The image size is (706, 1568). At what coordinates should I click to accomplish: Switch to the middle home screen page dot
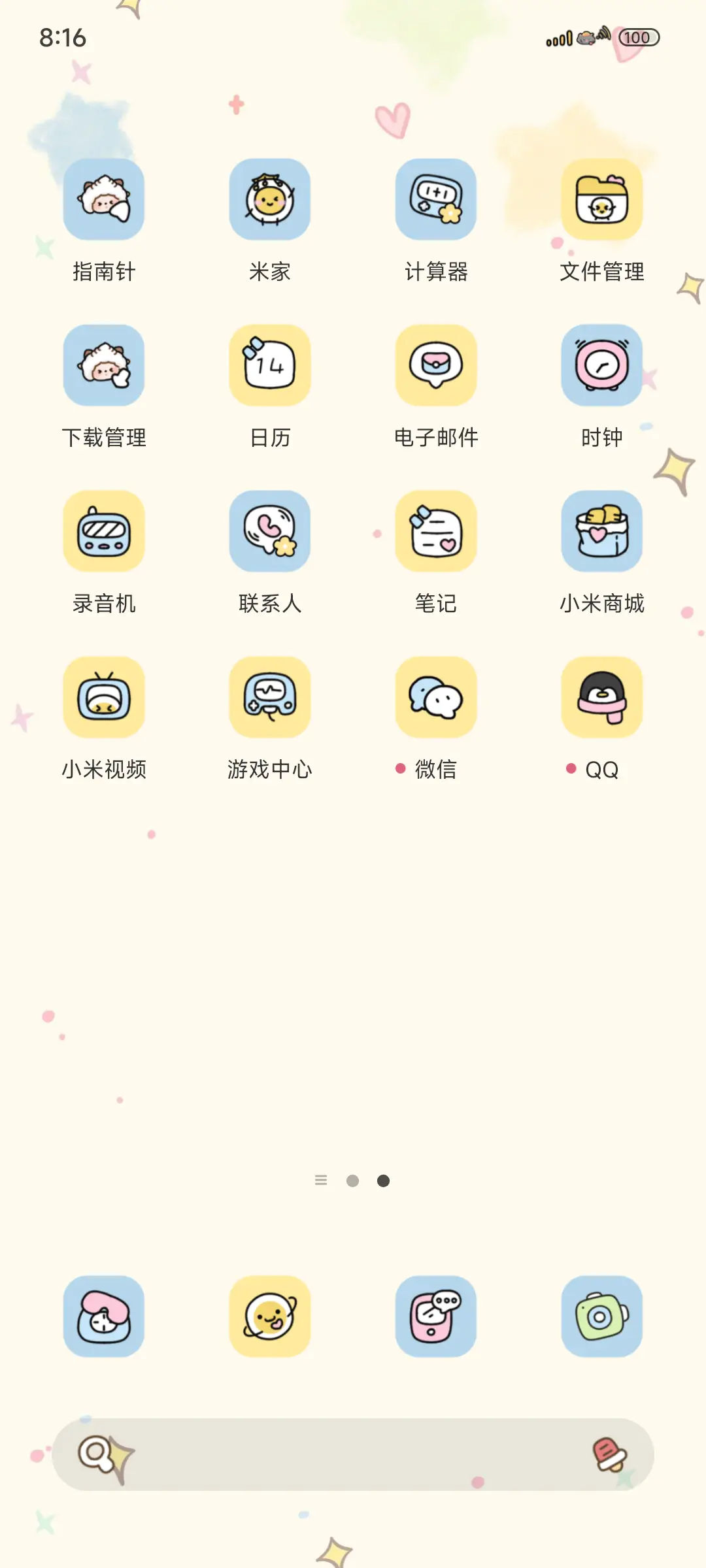(352, 1180)
